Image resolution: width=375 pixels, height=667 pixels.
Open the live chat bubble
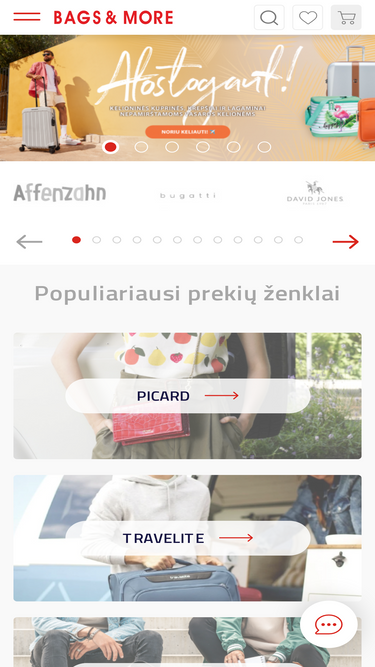coord(329,624)
